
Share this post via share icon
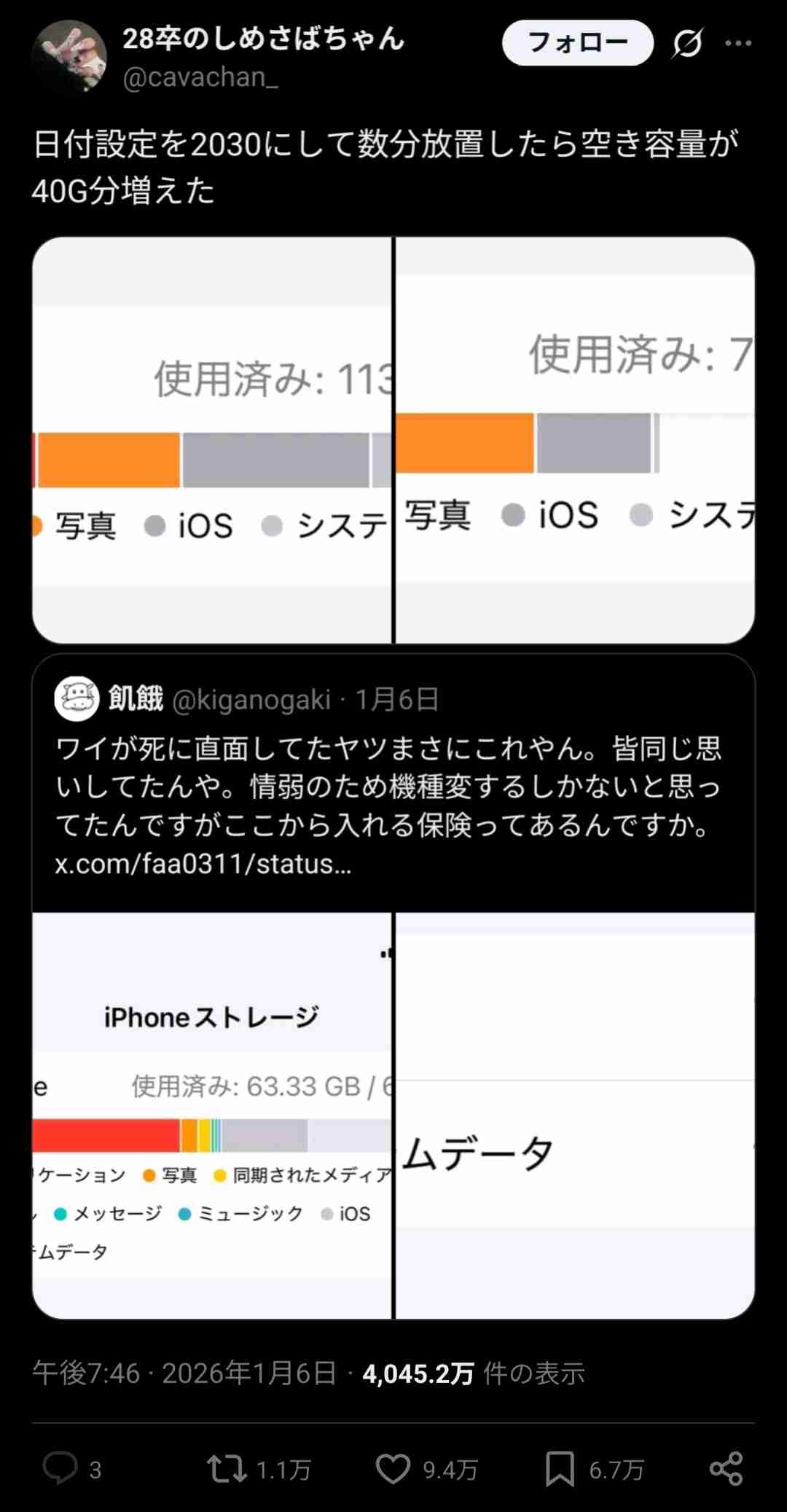726,1468
